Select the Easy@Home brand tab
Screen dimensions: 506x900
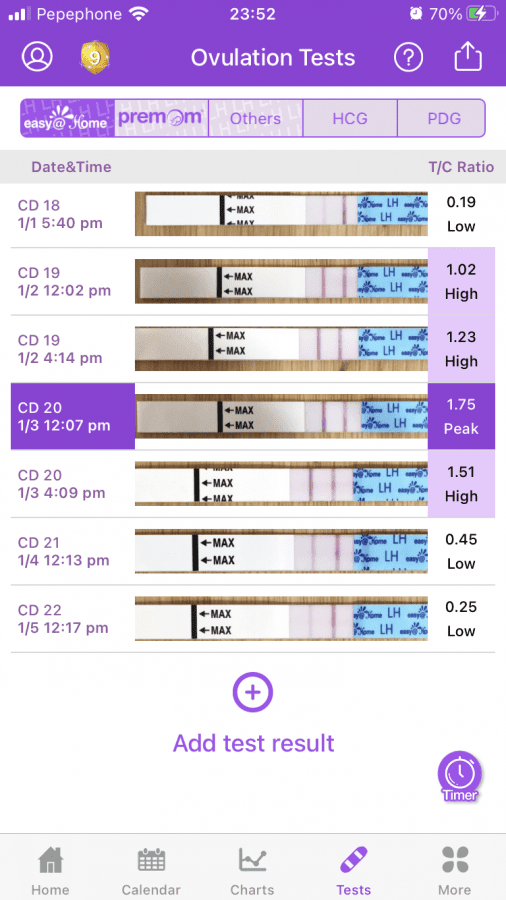[68, 118]
